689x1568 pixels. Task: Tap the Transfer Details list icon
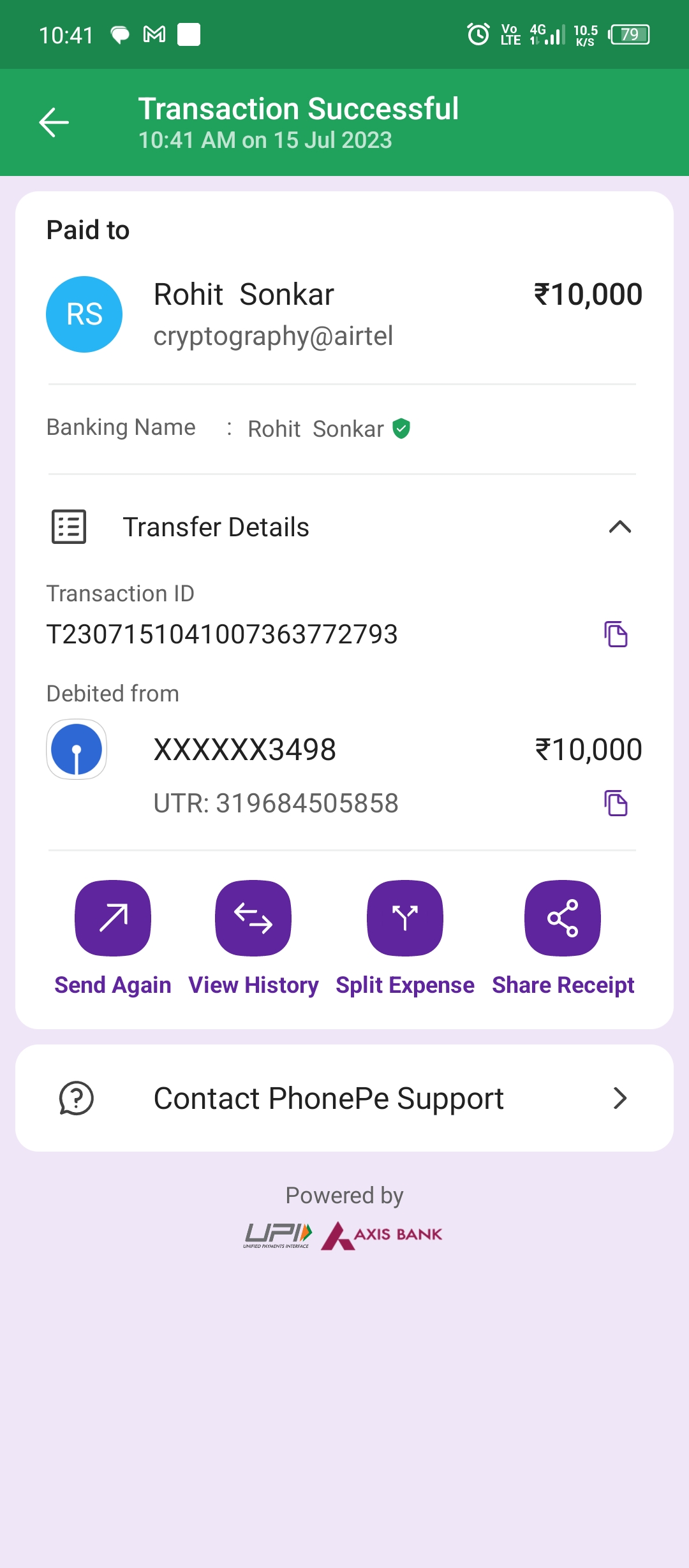click(68, 527)
